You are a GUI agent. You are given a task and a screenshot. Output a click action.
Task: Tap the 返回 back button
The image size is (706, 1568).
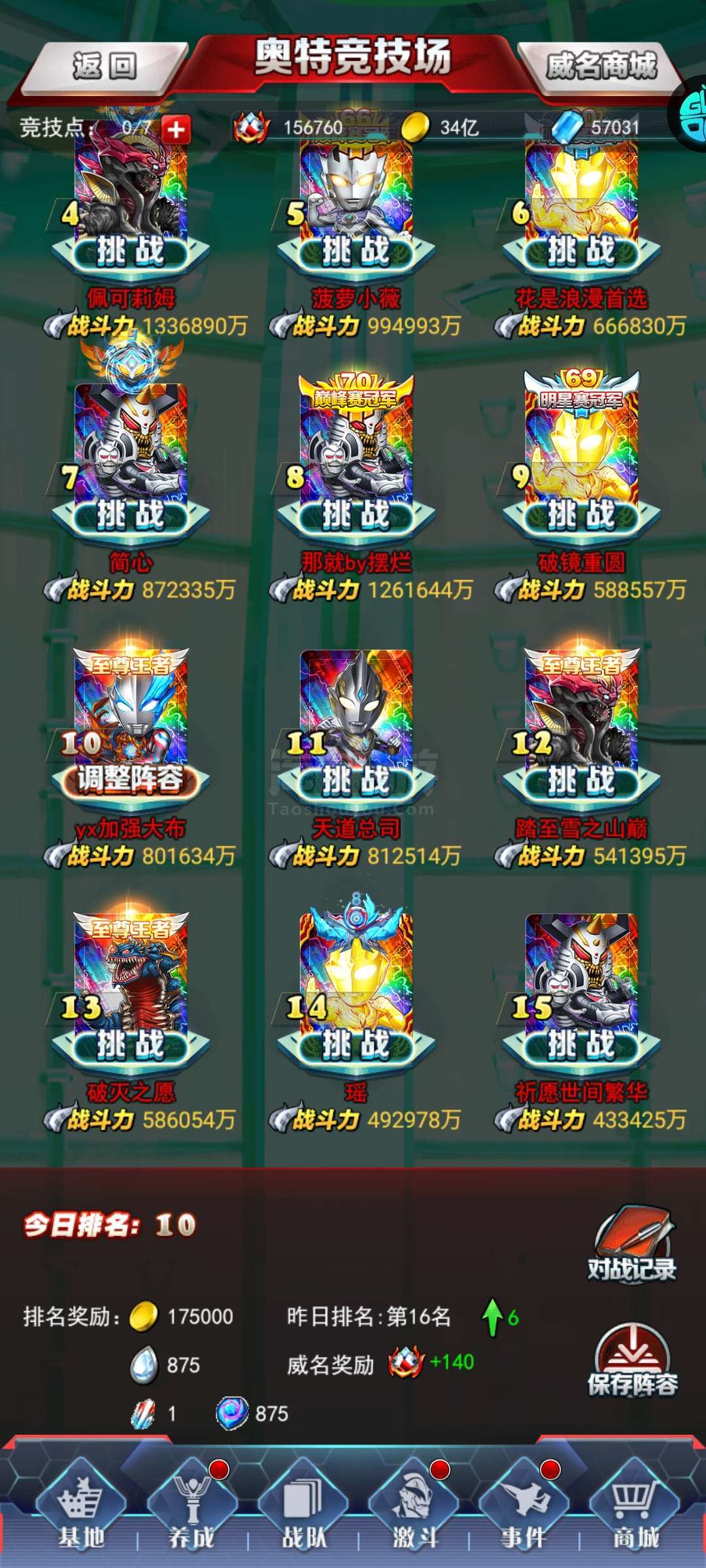coord(105,67)
